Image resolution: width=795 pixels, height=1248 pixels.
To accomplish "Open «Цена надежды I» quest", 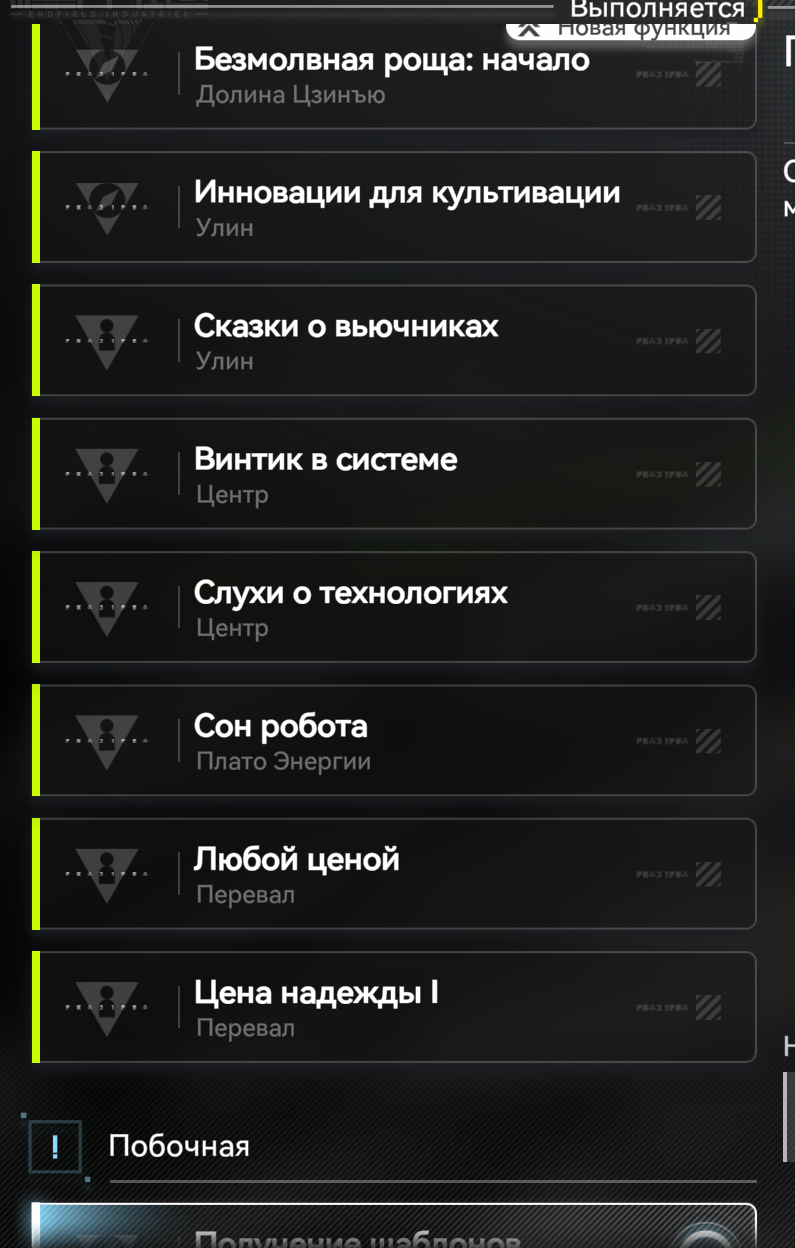I will [396, 1007].
